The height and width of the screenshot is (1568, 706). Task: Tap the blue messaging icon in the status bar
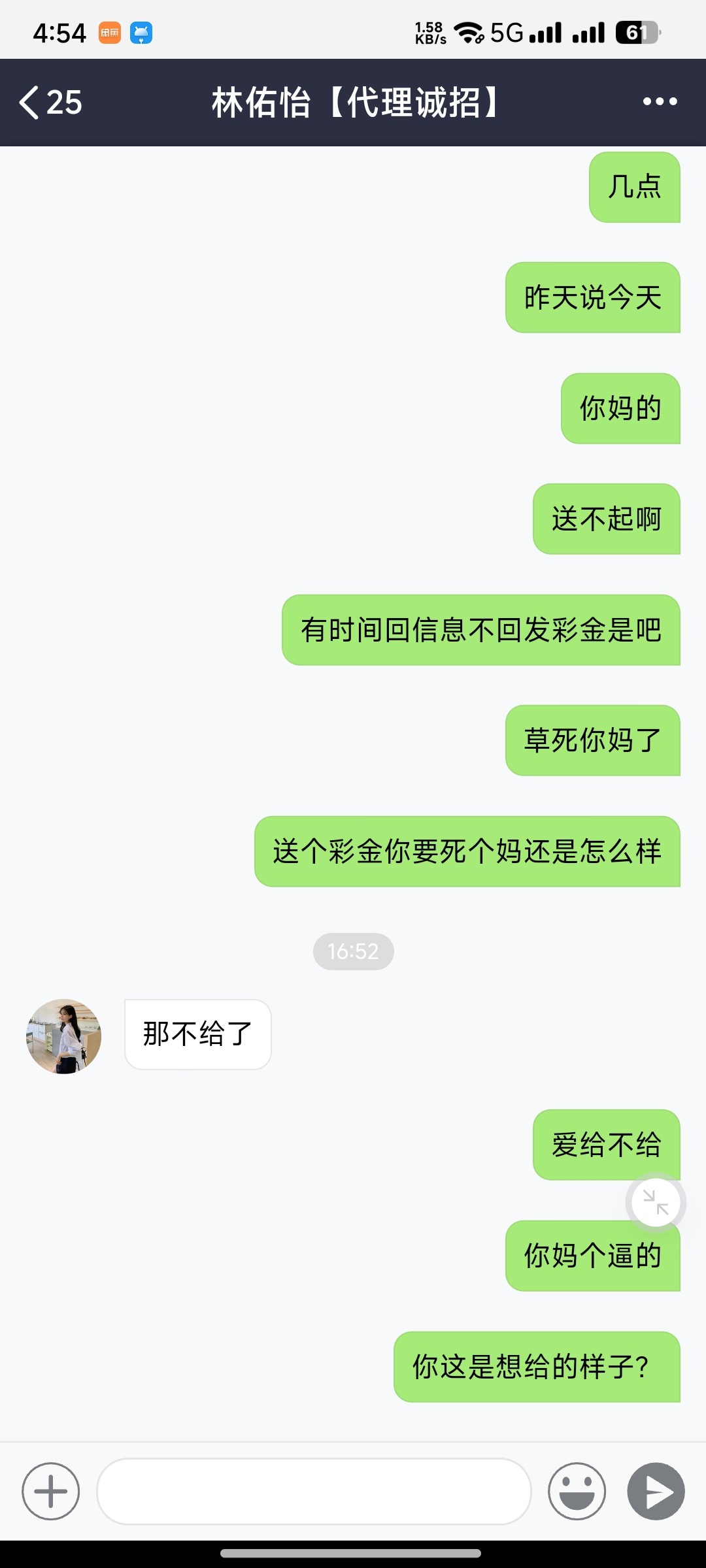click(143, 33)
